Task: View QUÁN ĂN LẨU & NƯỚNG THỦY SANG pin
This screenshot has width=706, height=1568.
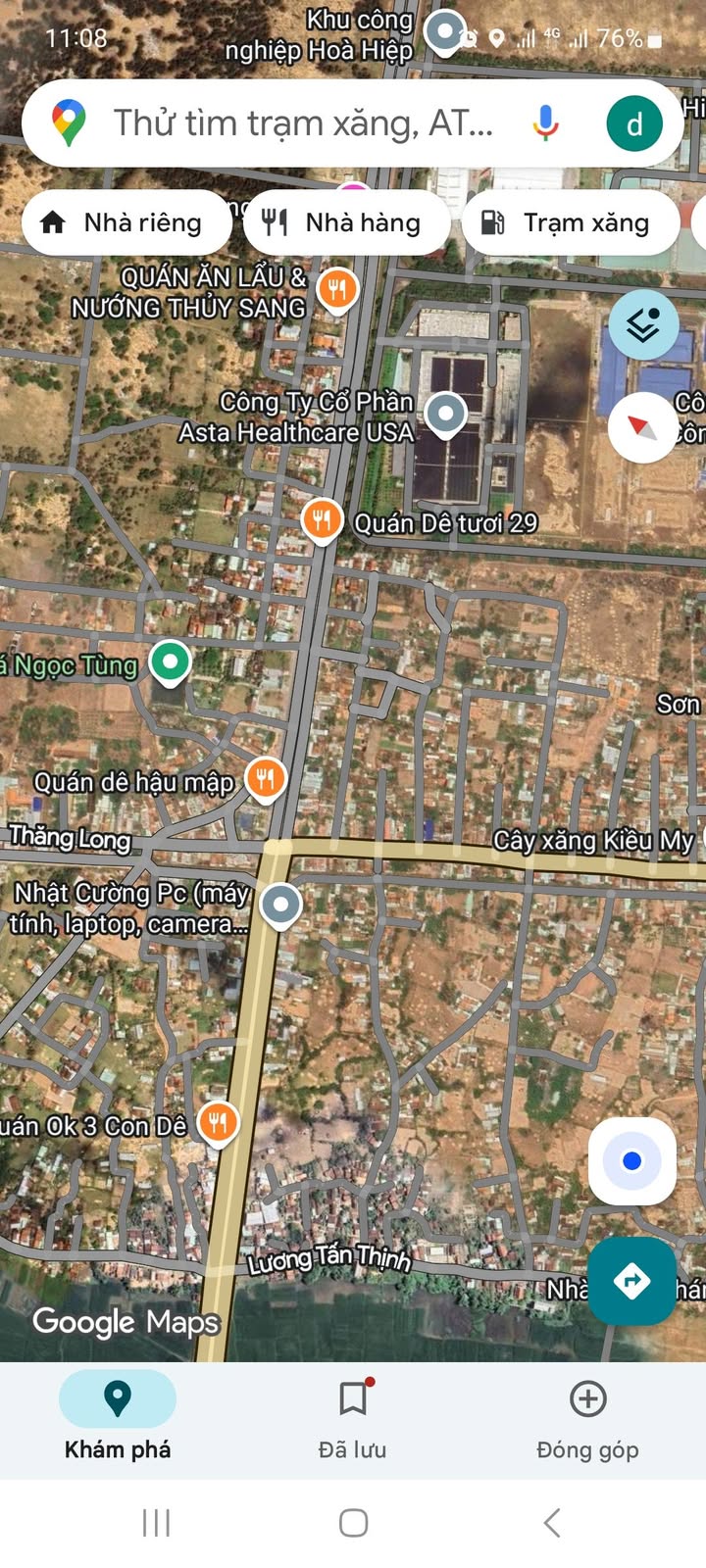Action: [x=338, y=289]
